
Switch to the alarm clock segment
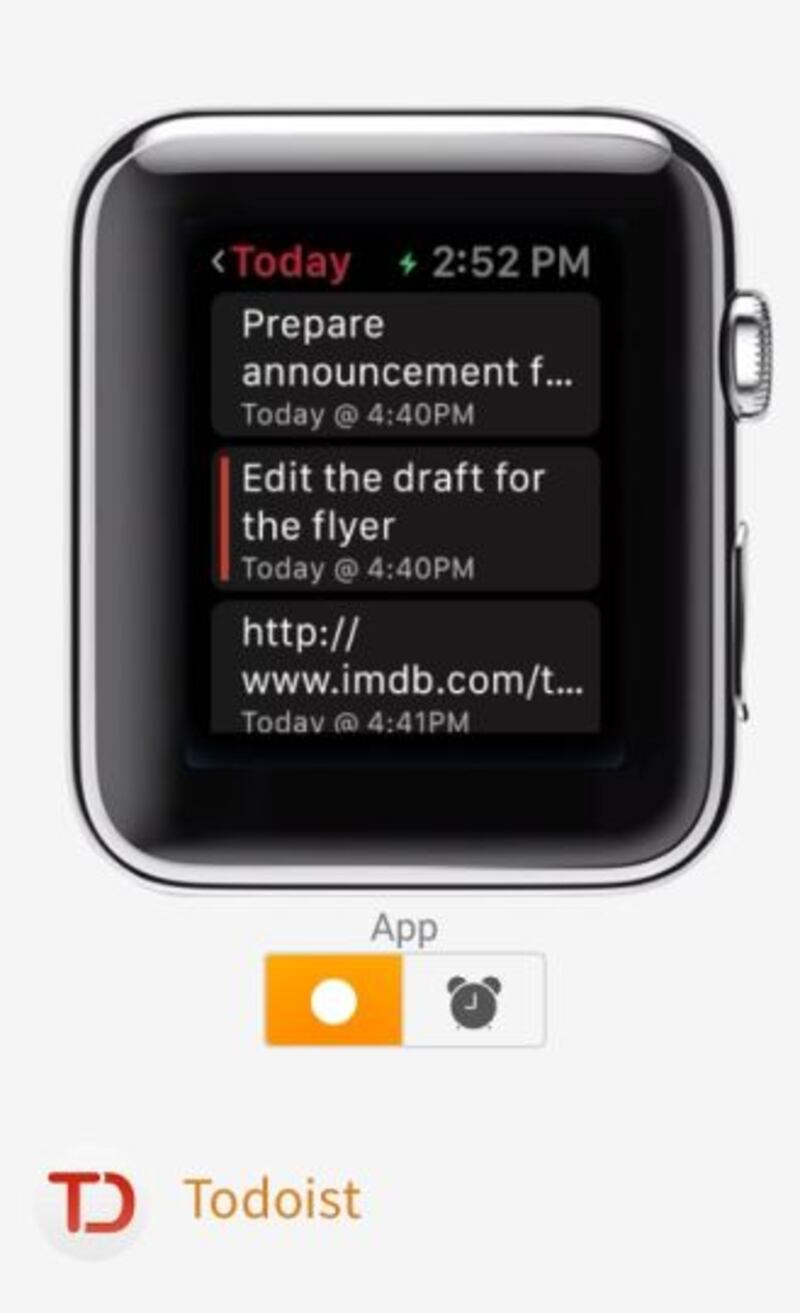pyautogui.click(x=474, y=1000)
